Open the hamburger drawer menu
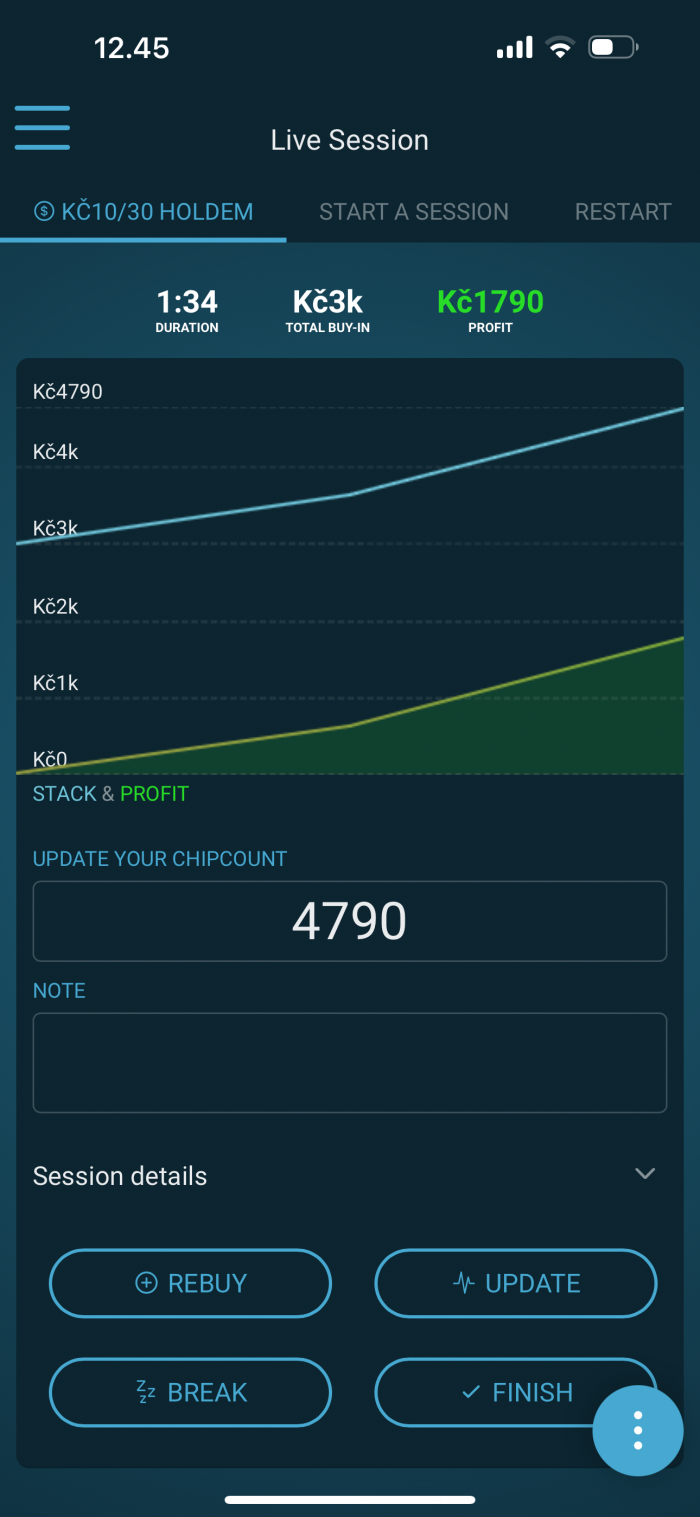 (x=42, y=128)
